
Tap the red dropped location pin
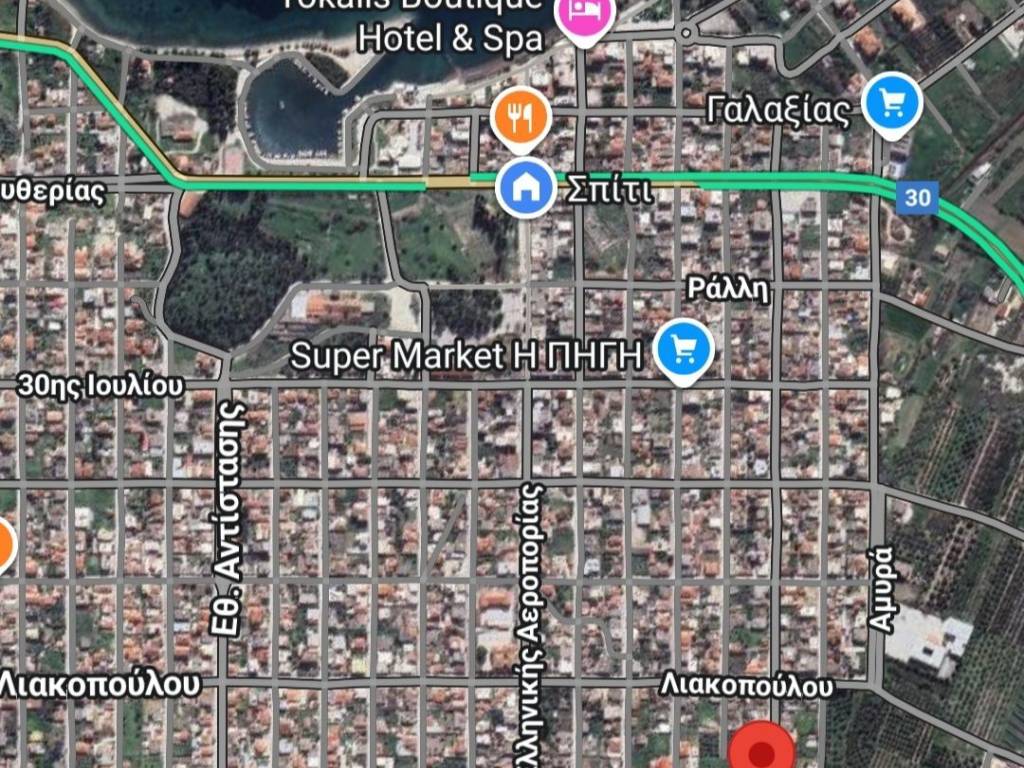pos(762,750)
